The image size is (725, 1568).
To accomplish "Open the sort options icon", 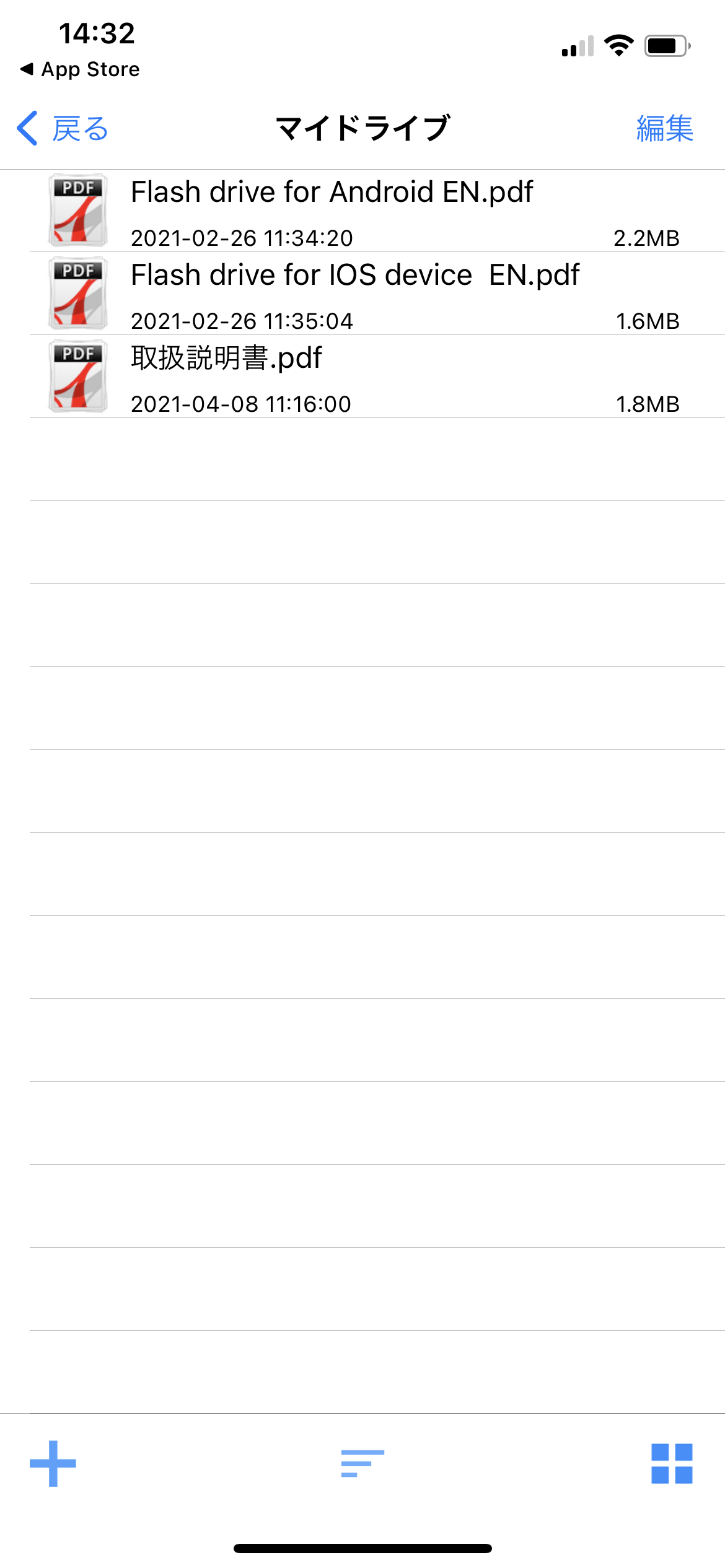I will pos(362,1463).
